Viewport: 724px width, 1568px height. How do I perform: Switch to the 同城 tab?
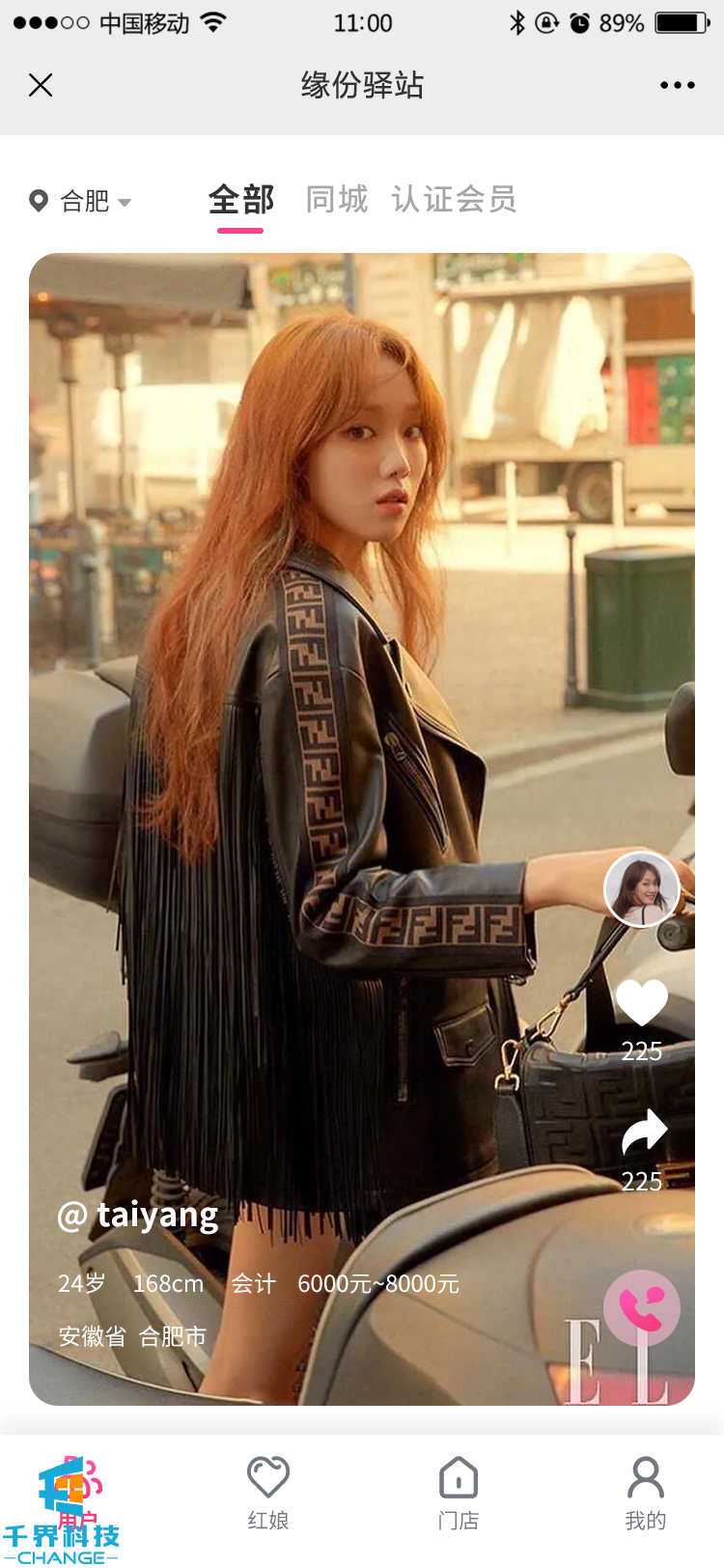pos(337,200)
